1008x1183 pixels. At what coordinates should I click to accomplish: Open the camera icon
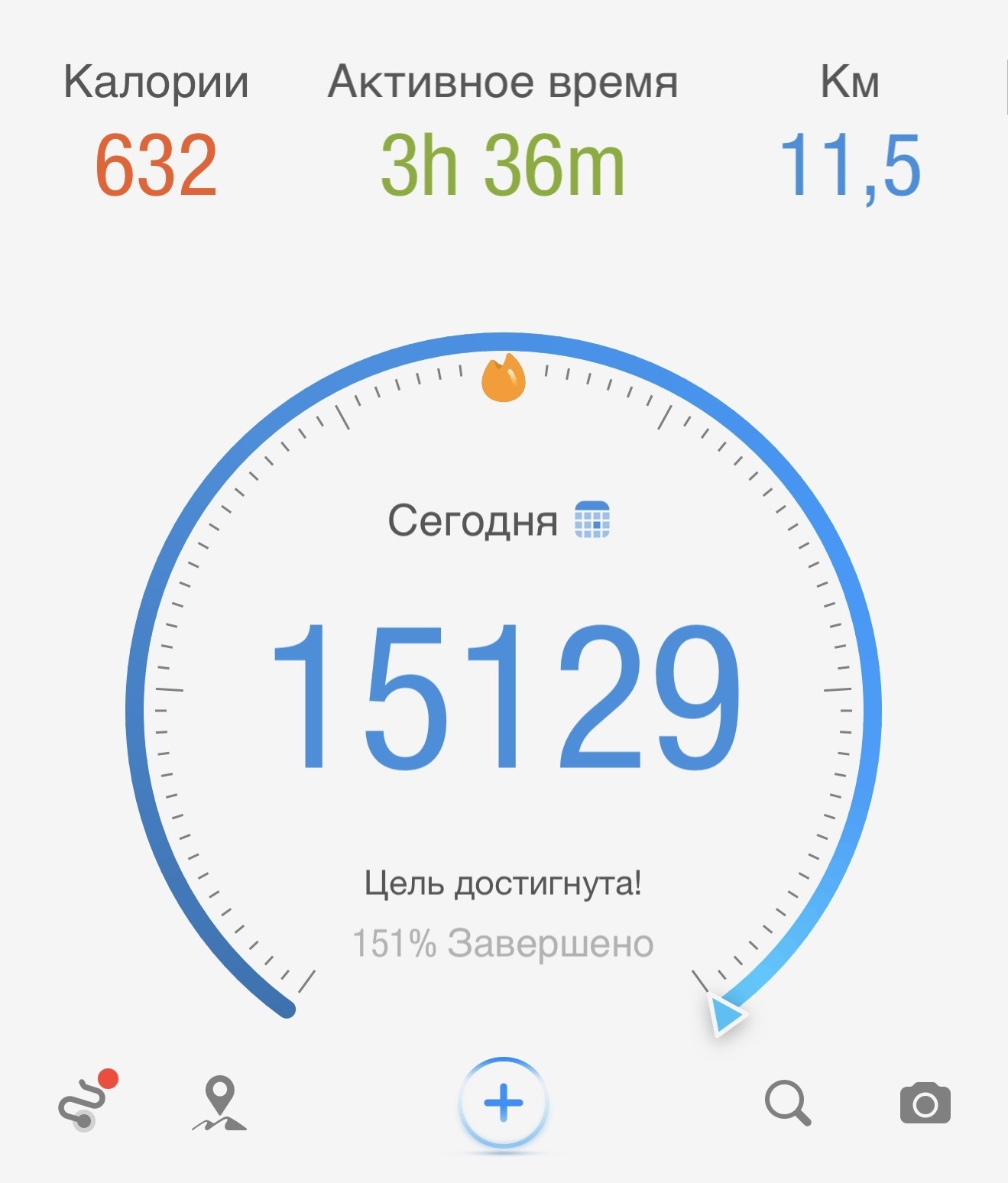(x=925, y=1103)
